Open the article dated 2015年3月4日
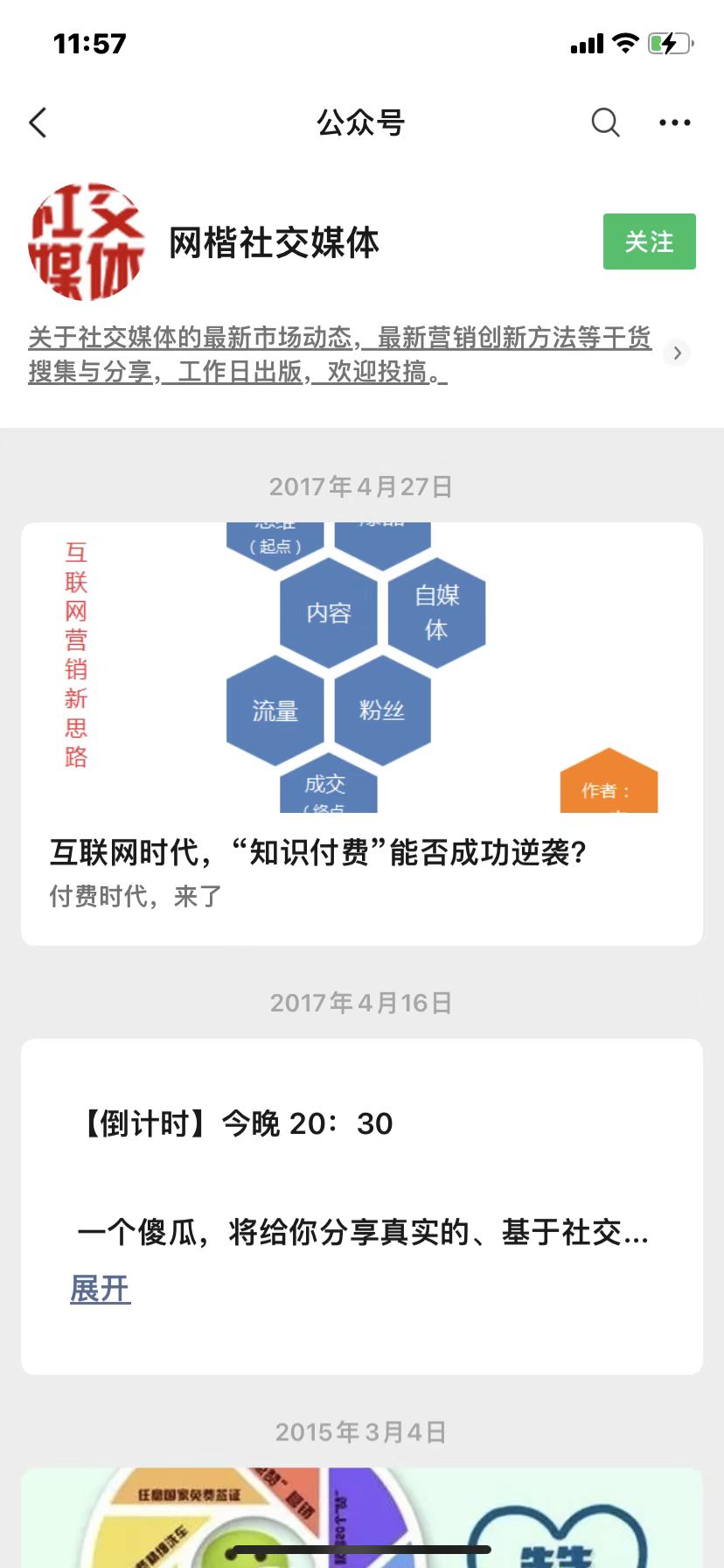The image size is (724, 1568). point(362,1517)
